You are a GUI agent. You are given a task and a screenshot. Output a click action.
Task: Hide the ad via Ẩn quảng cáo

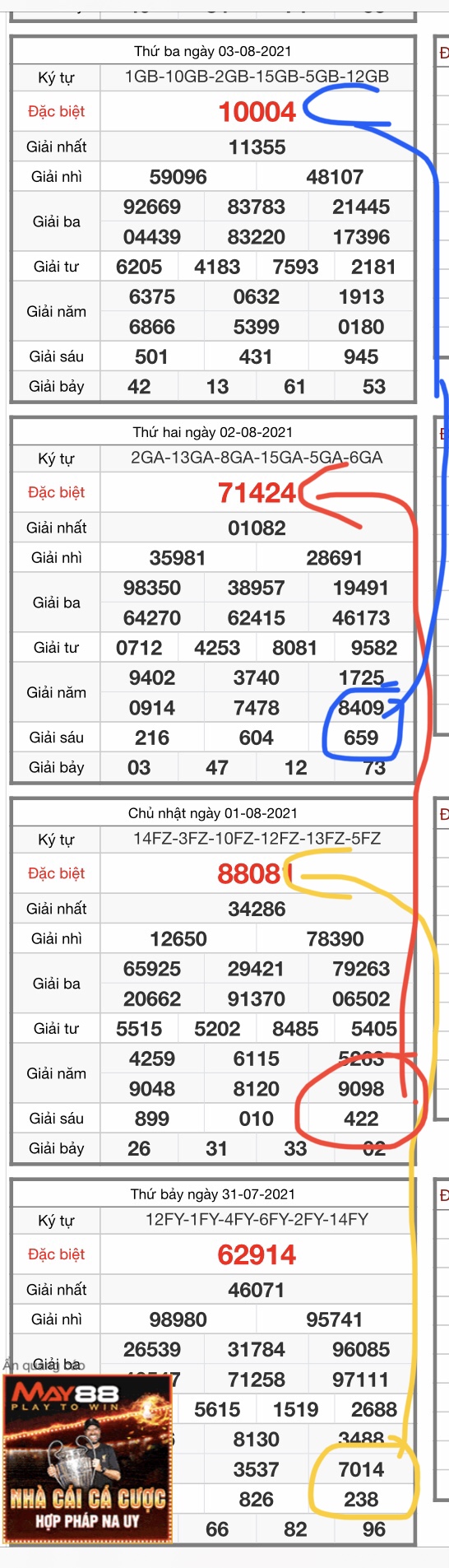point(44,1365)
